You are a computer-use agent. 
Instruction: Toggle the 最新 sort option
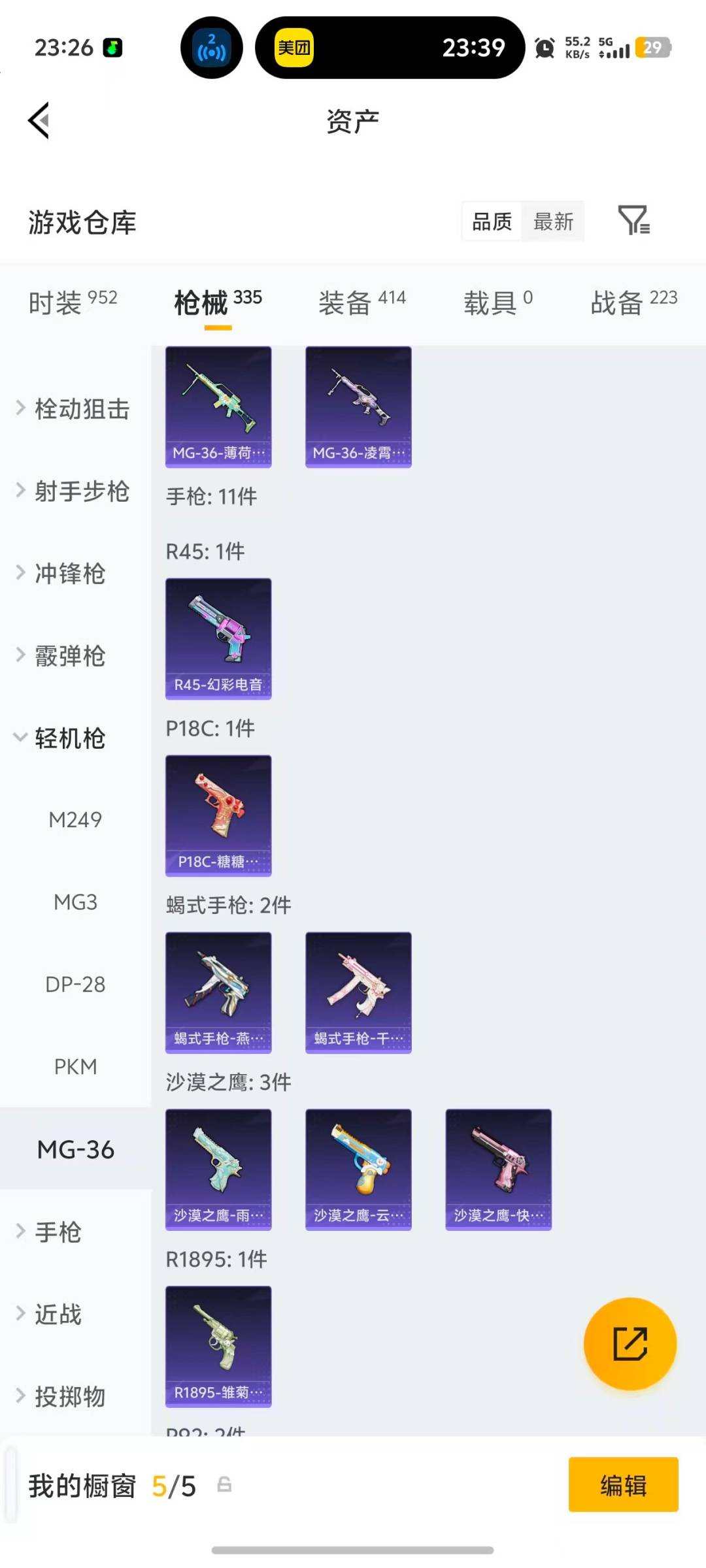click(x=552, y=222)
